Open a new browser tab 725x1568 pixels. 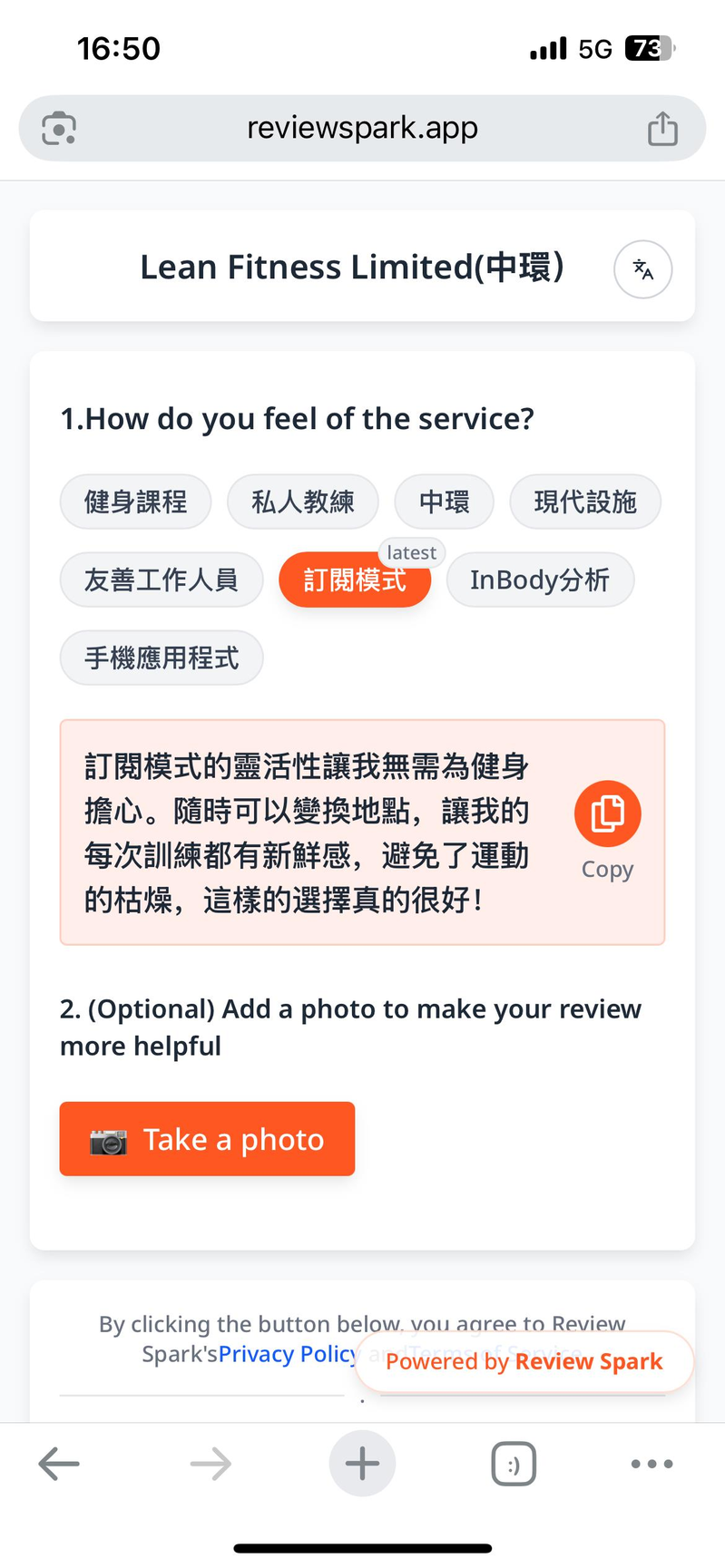pos(362,1464)
